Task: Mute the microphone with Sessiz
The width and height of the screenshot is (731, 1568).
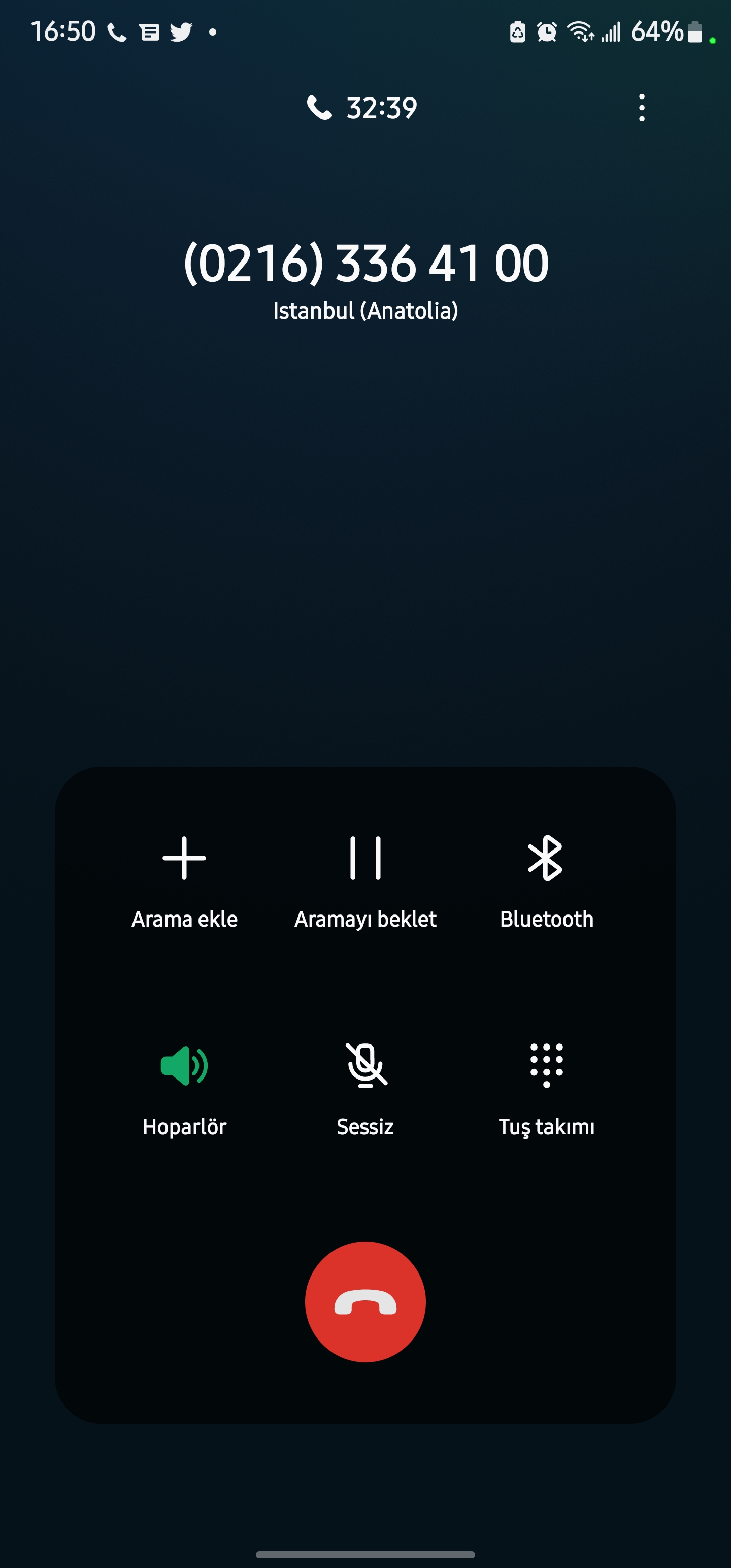Action: pyautogui.click(x=365, y=1090)
